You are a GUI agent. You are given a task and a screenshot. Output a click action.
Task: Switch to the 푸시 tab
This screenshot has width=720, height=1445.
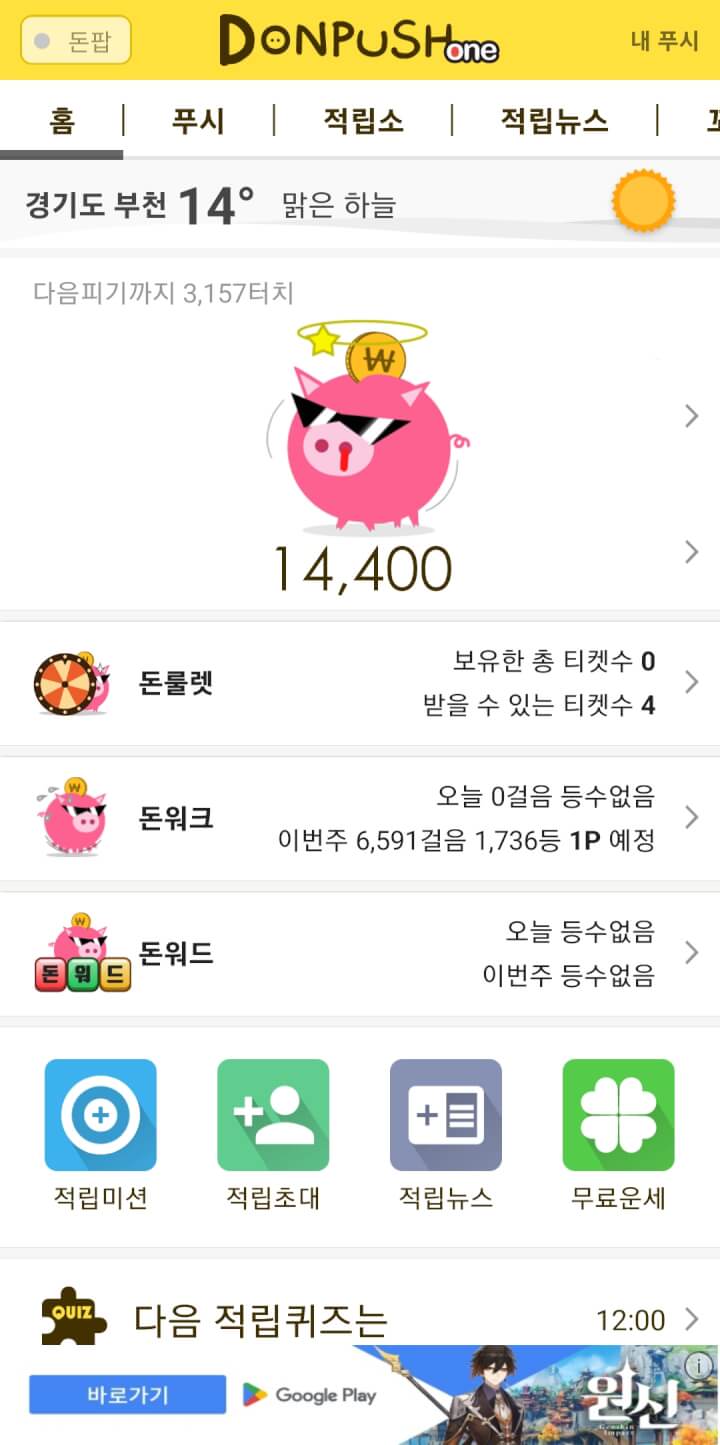[198, 121]
